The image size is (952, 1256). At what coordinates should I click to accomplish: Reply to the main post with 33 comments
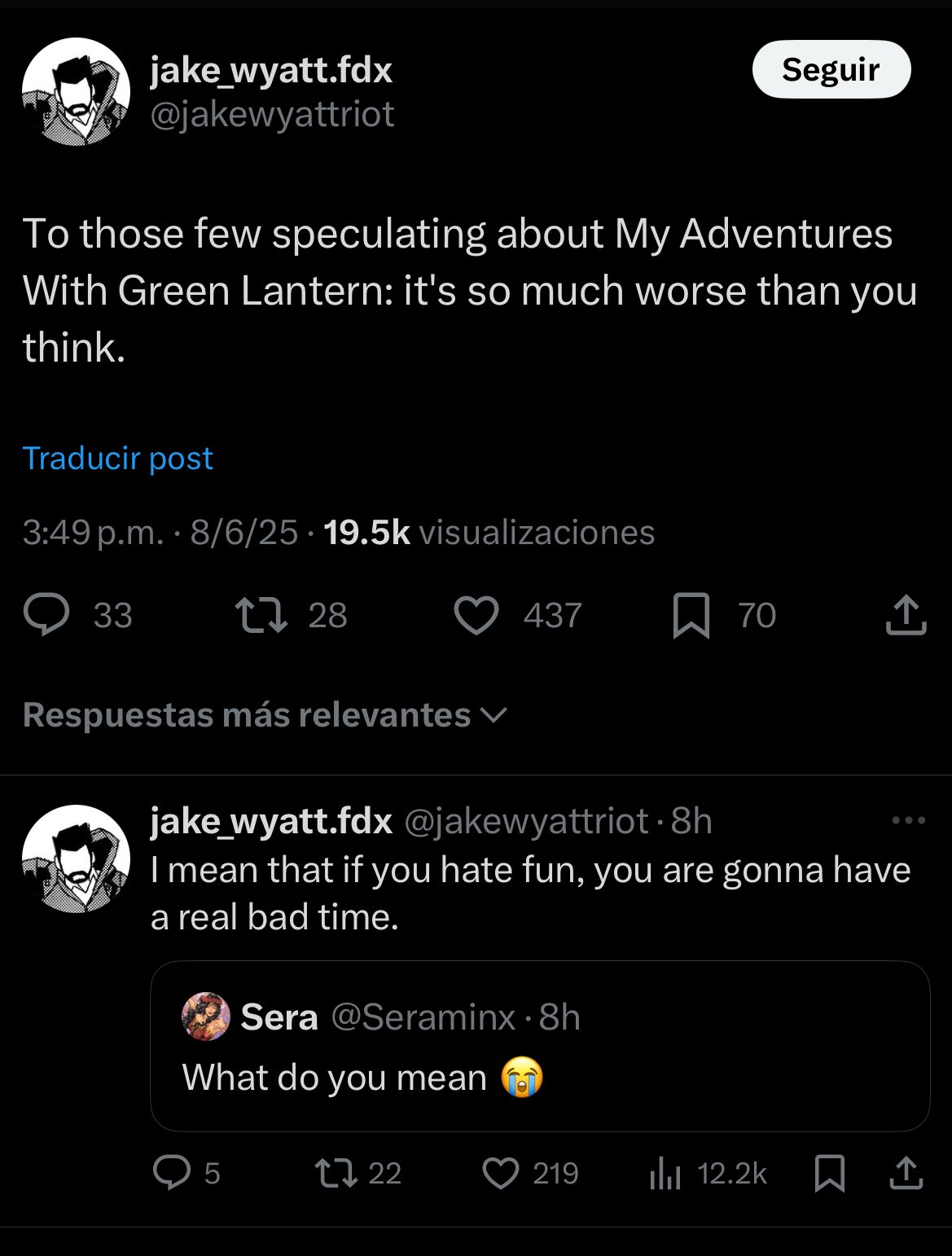[x=46, y=615]
